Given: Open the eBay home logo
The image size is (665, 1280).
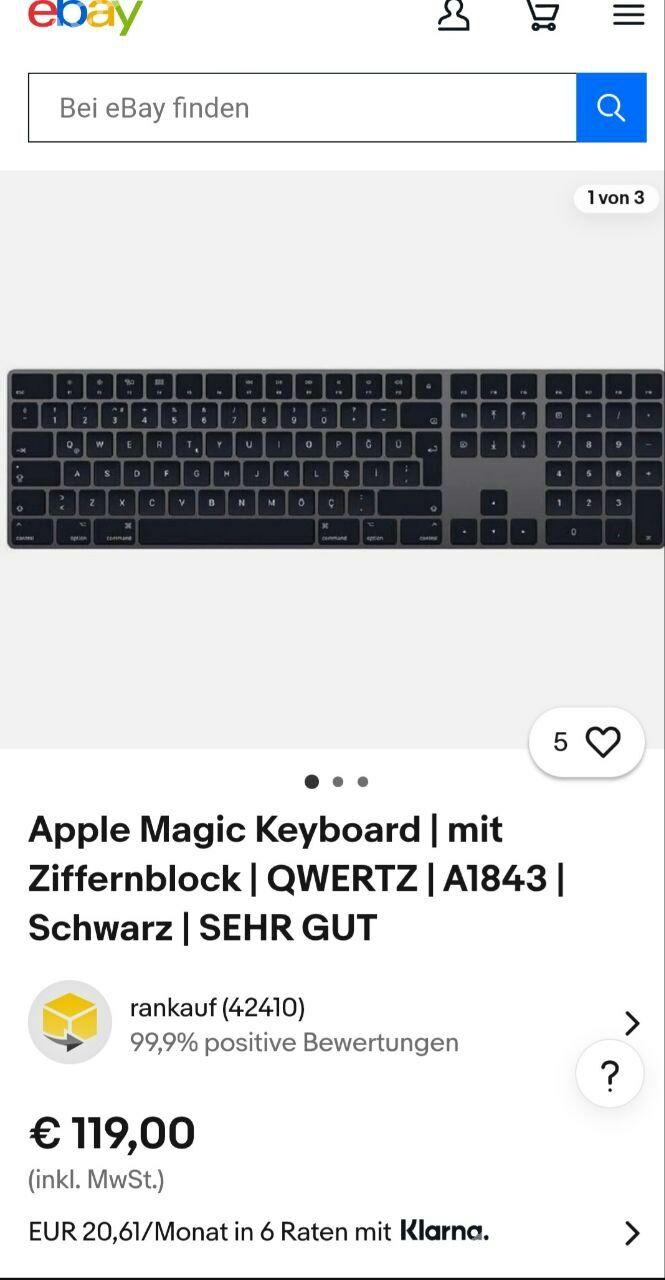Looking at the screenshot, I should 85,15.
